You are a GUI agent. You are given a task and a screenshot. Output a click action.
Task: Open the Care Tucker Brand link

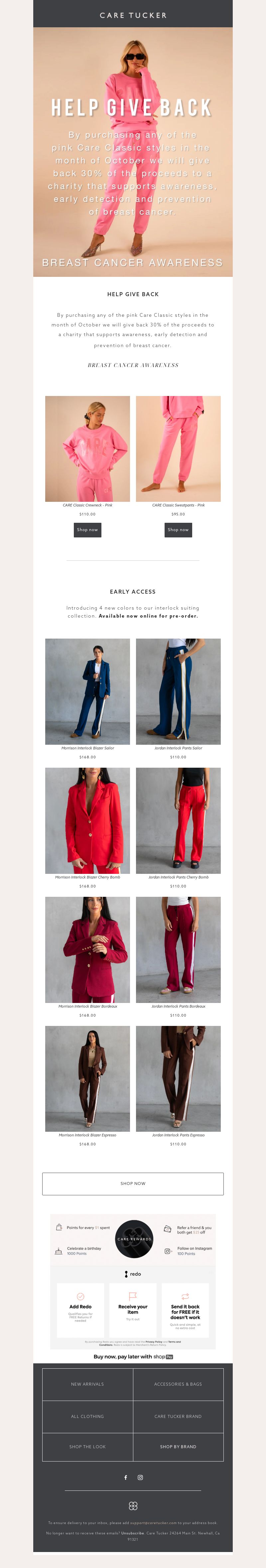(178, 1417)
